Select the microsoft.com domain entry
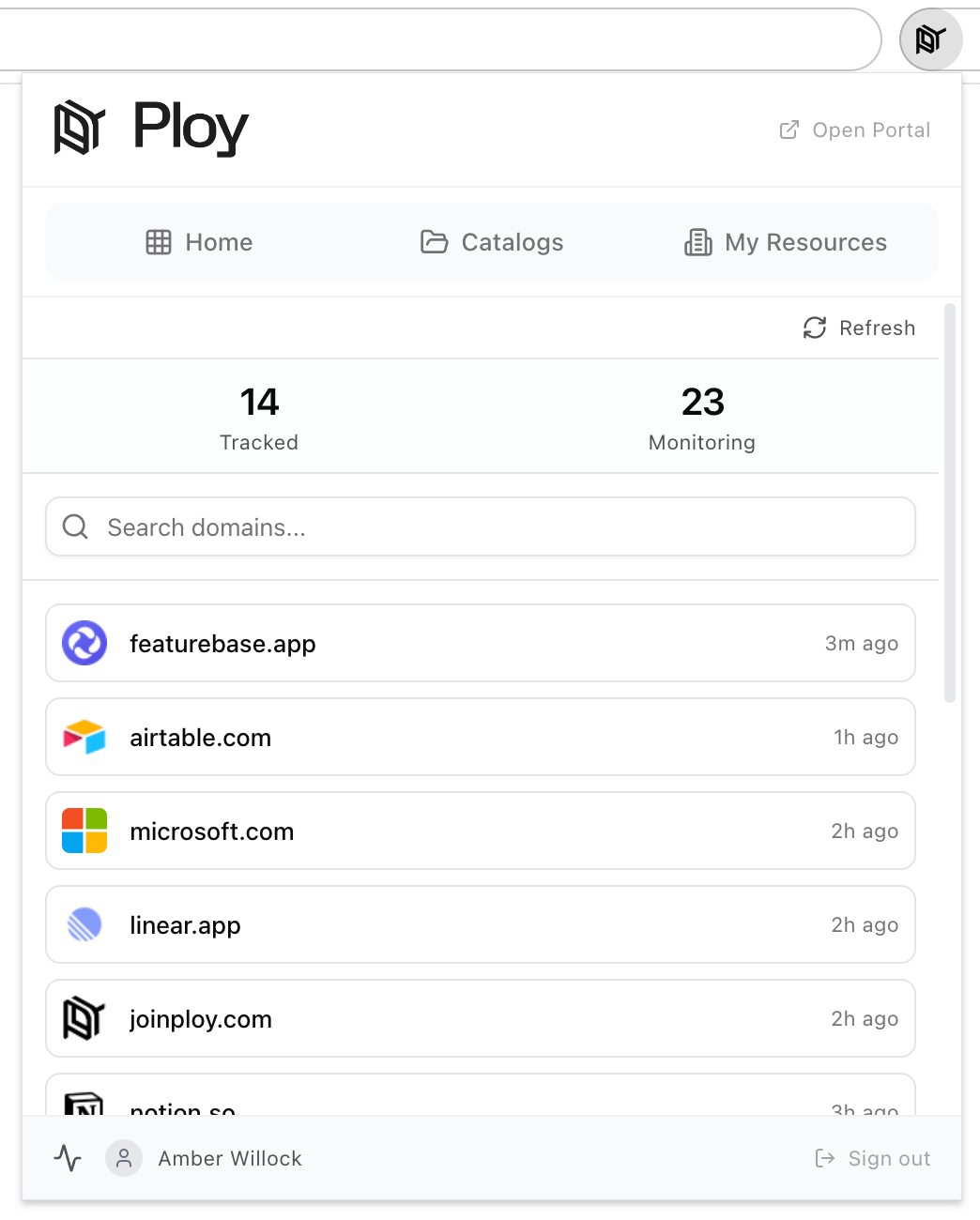 [481, 831]
